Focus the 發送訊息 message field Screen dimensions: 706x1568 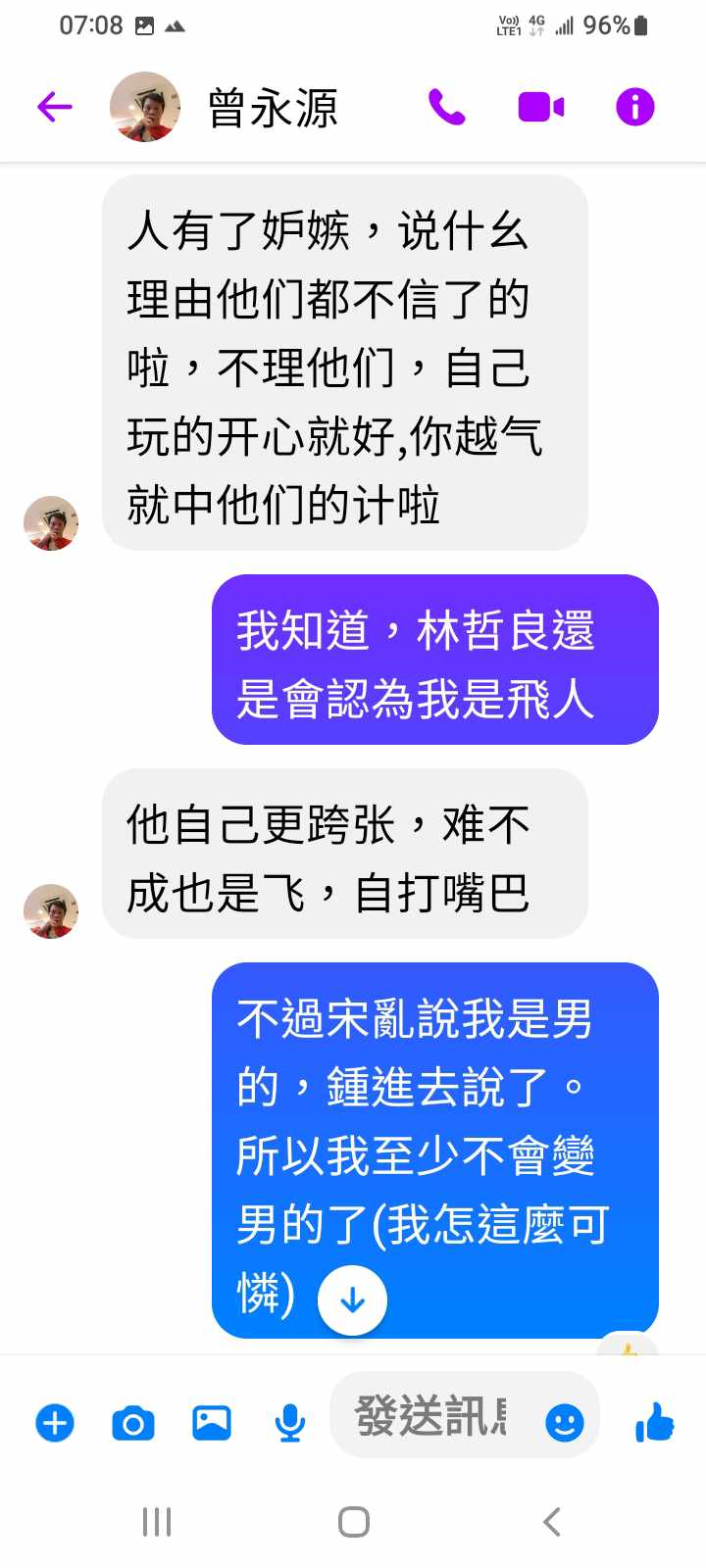(x=431, y=1416)
